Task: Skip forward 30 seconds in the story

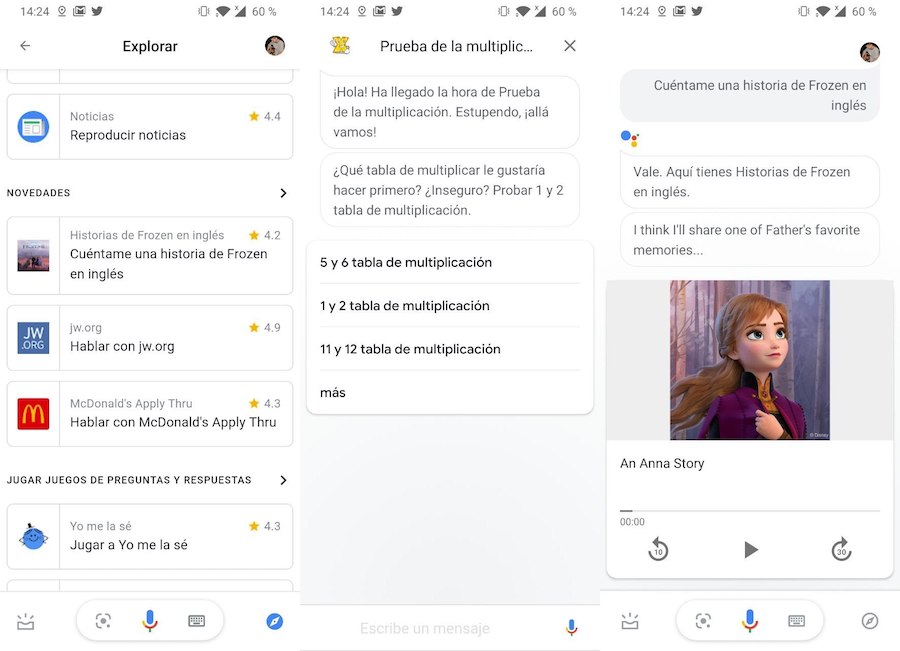Action: [x=841, y=549]
